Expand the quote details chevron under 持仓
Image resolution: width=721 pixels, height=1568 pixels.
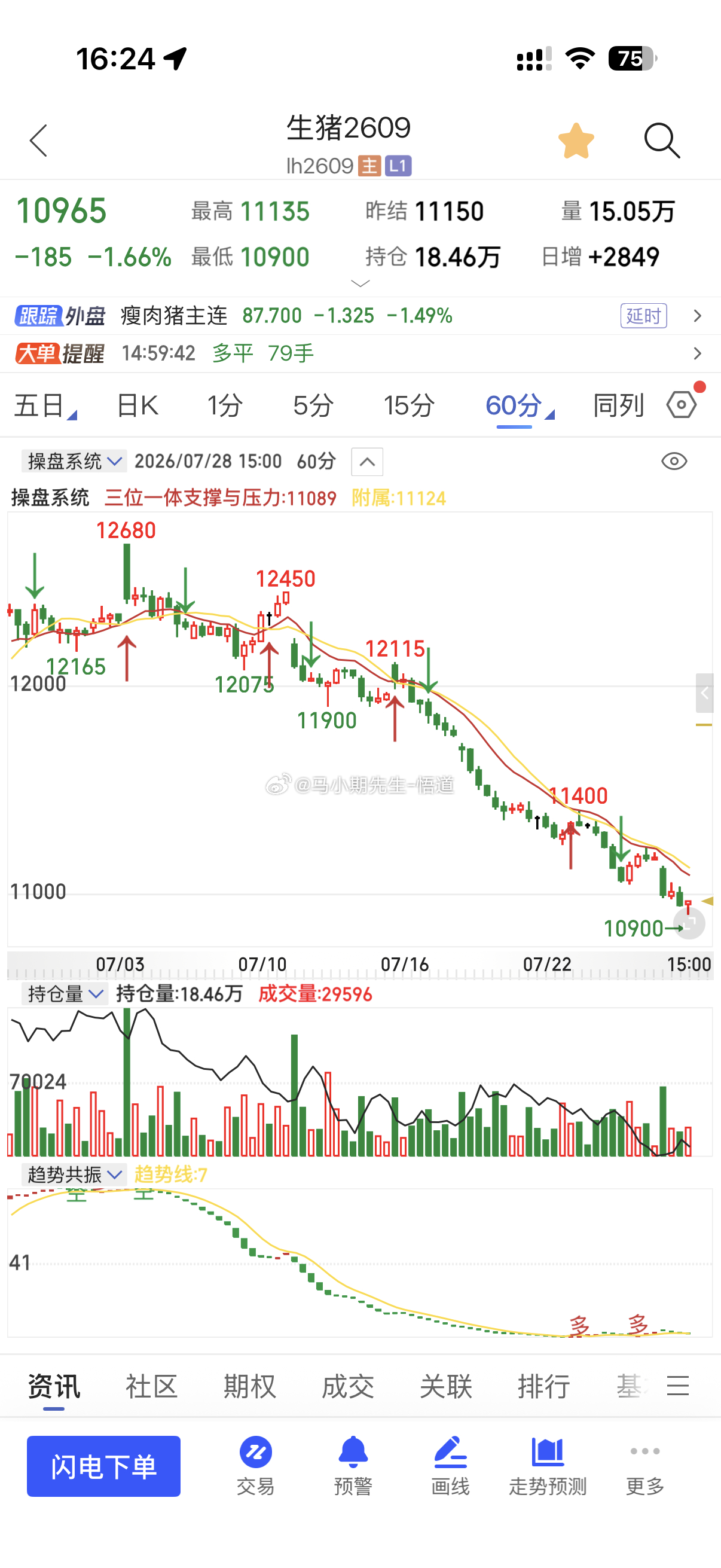[361, 283]
